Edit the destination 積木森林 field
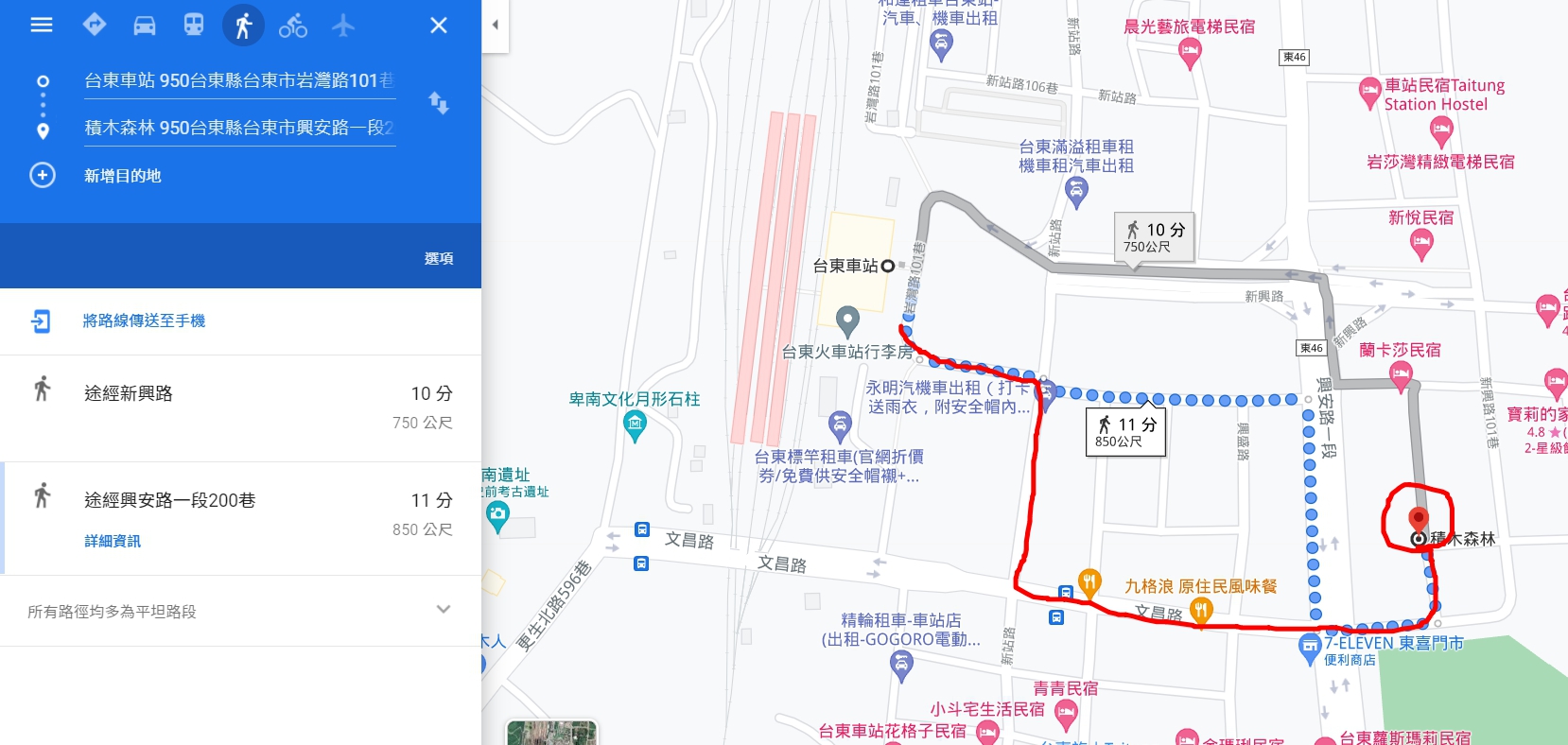This screenshot has height=745, width=1568. (x=238, y=128)
